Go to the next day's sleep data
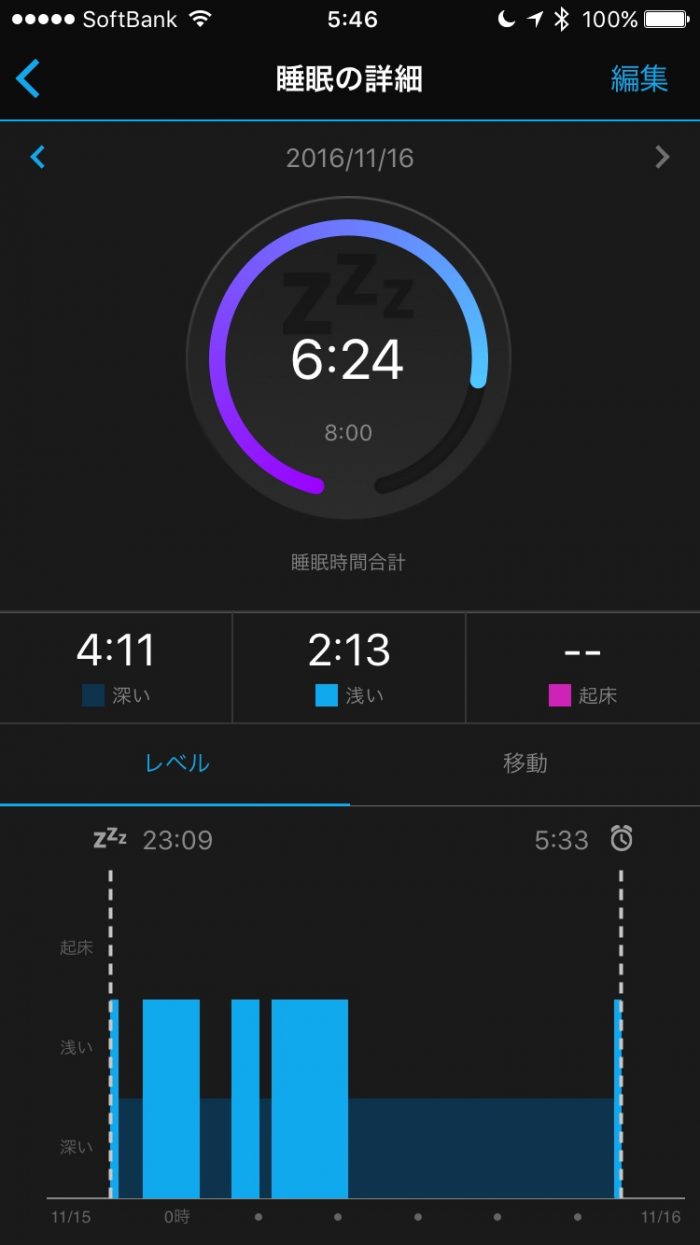Image resolution: width=700 pixels, height=1245 pixels. (661, 157)
